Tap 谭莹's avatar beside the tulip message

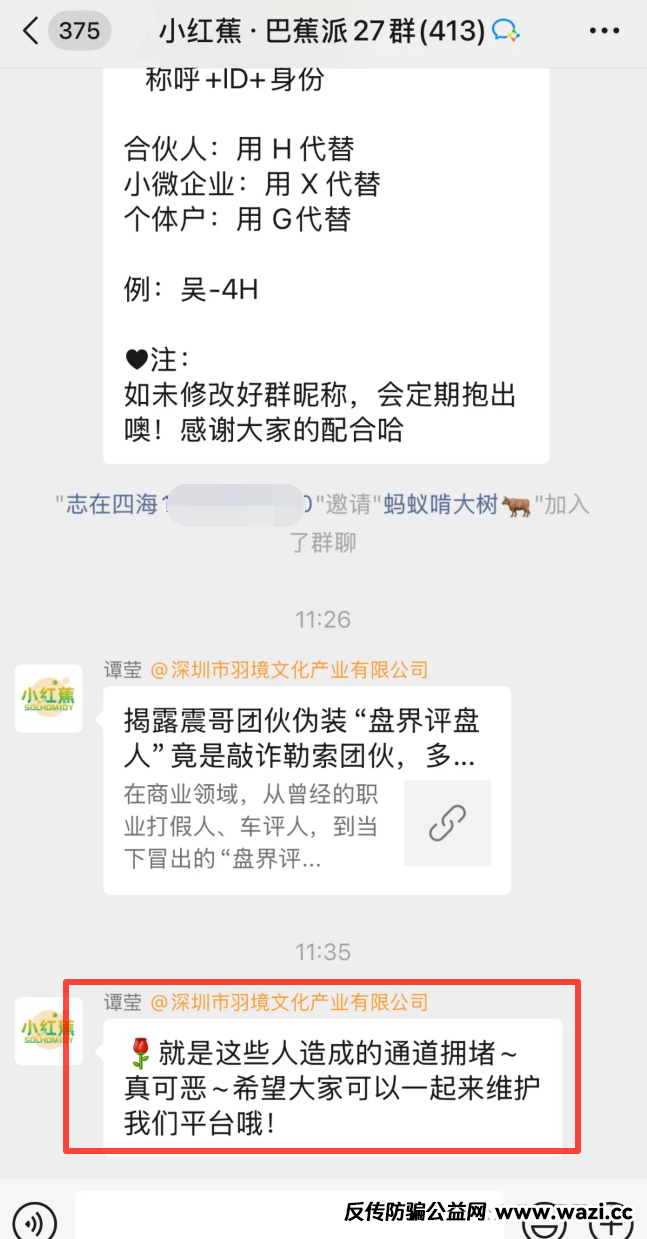click(x=49, y=1030)
